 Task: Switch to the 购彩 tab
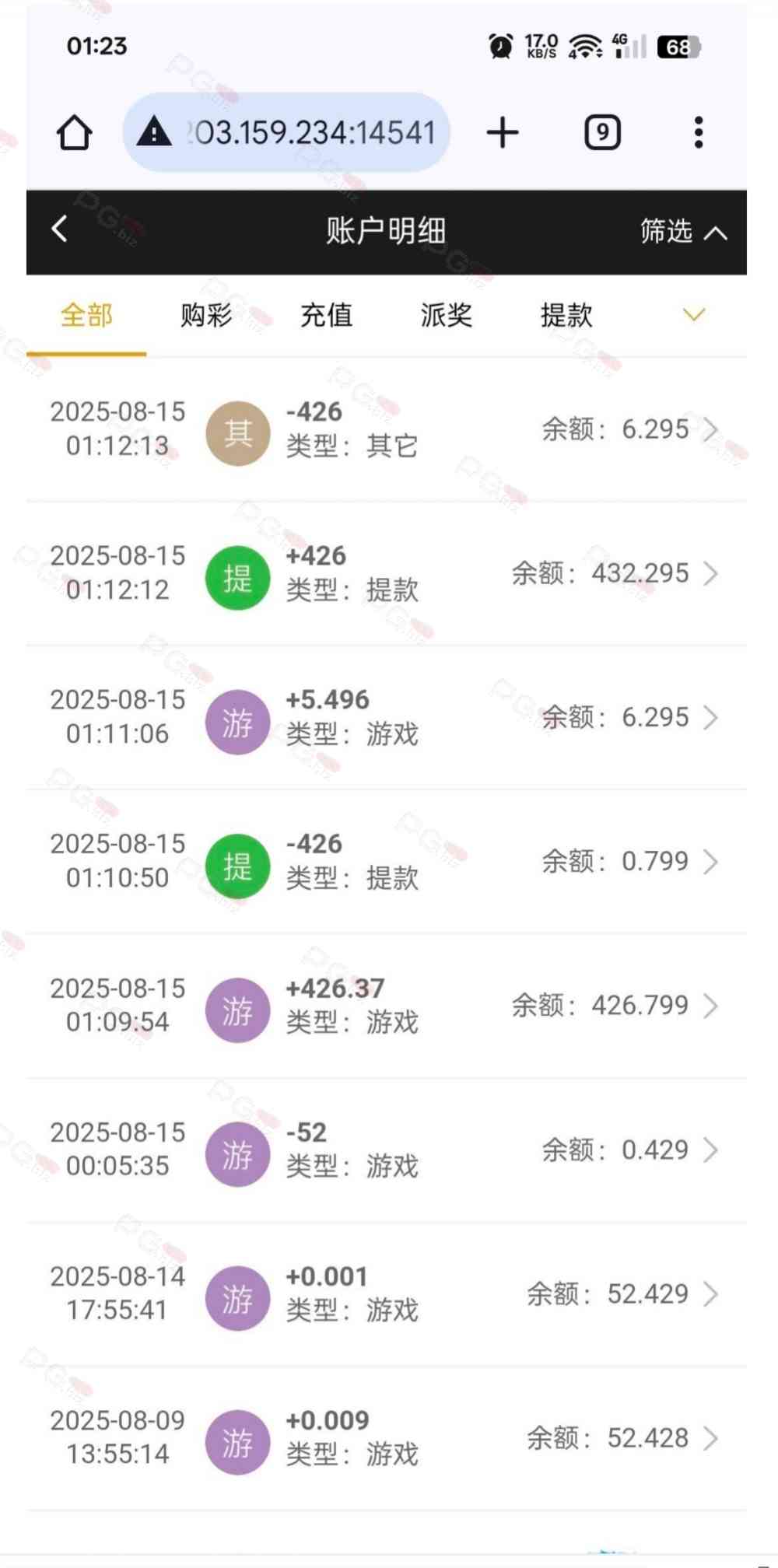[206, 315]
